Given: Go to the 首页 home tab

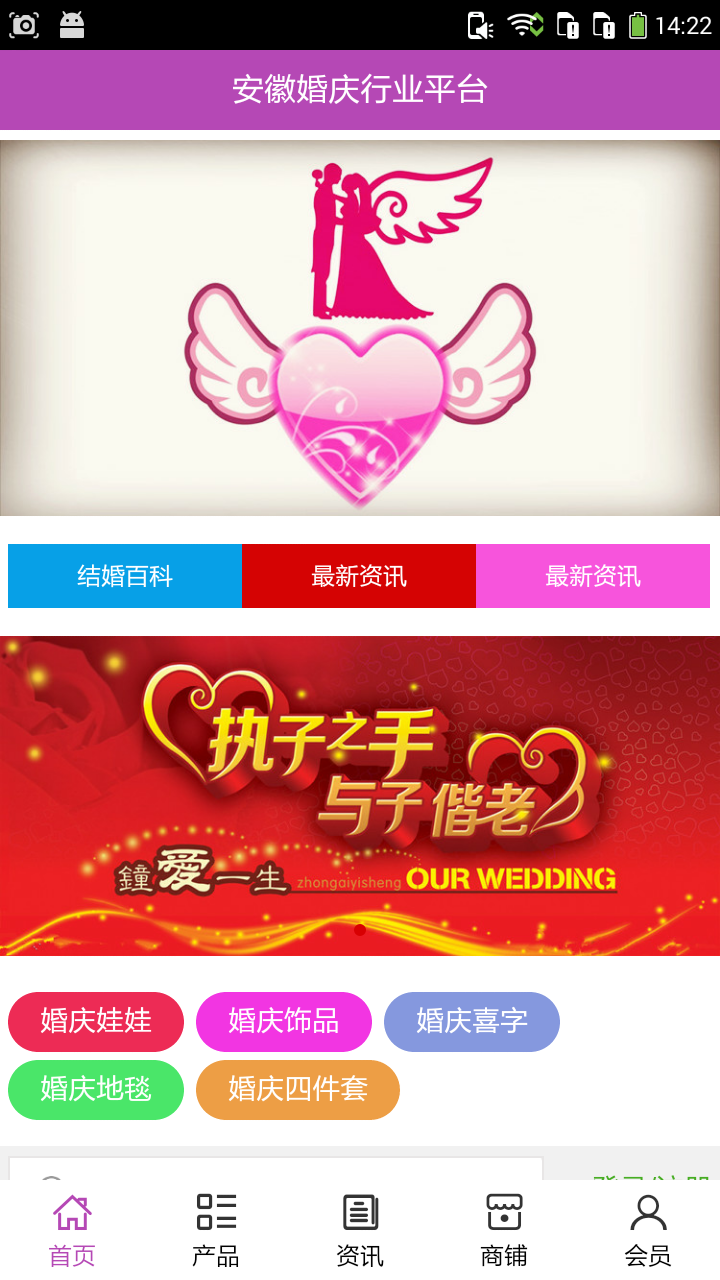Looking at the screenshot, I should point(72,1230).
